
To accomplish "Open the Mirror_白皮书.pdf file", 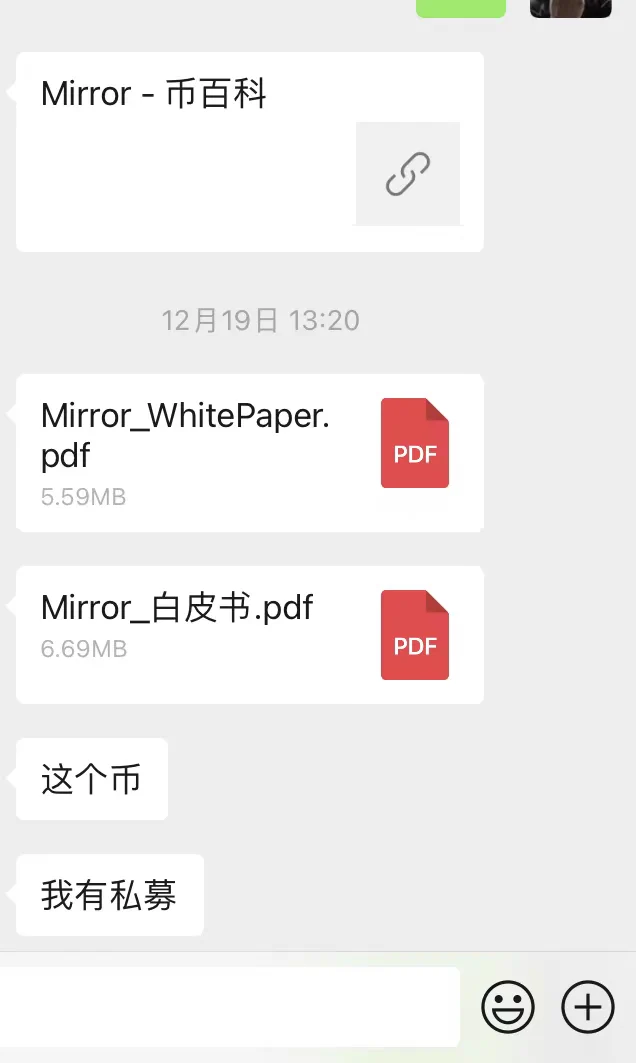I will [250, 635].
